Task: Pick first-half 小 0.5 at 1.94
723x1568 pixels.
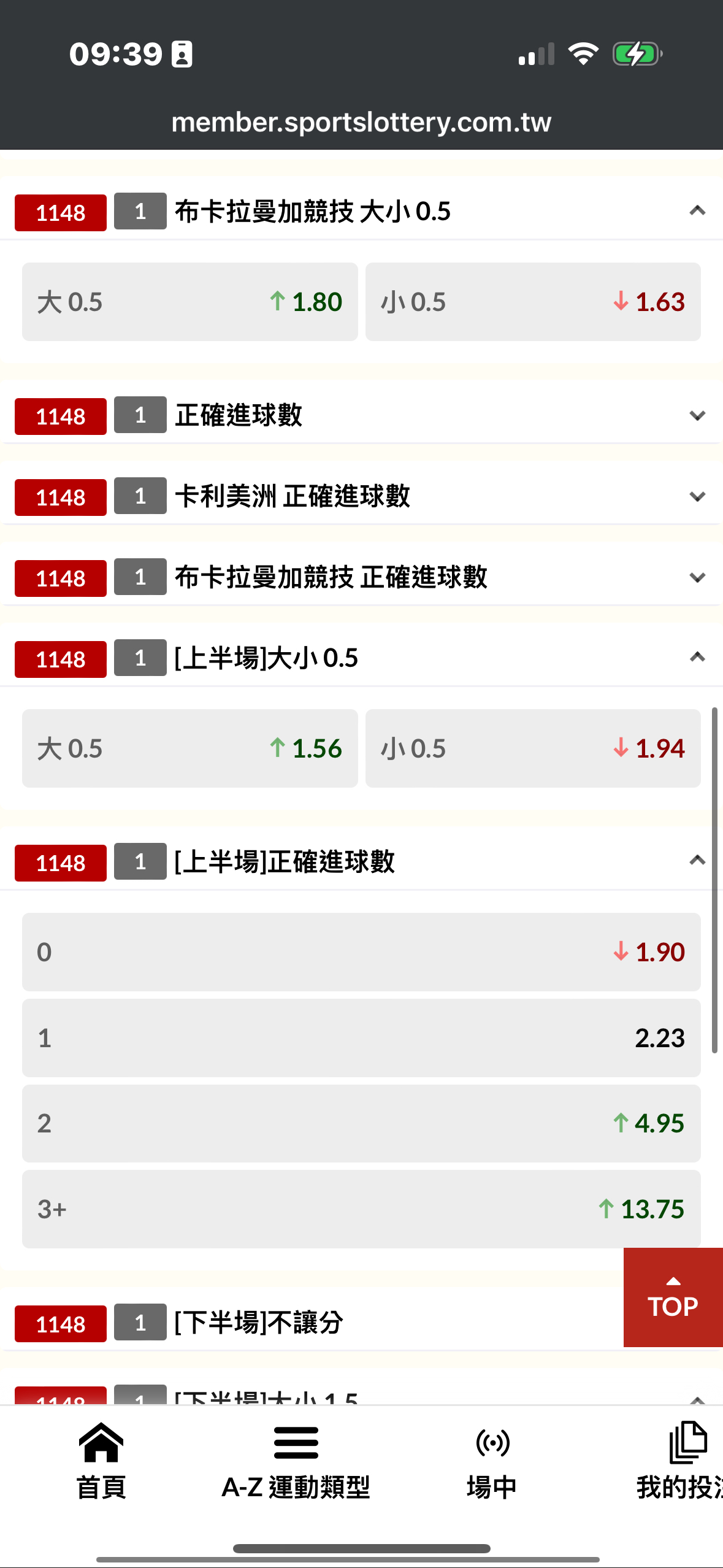Action: point(533,748)
